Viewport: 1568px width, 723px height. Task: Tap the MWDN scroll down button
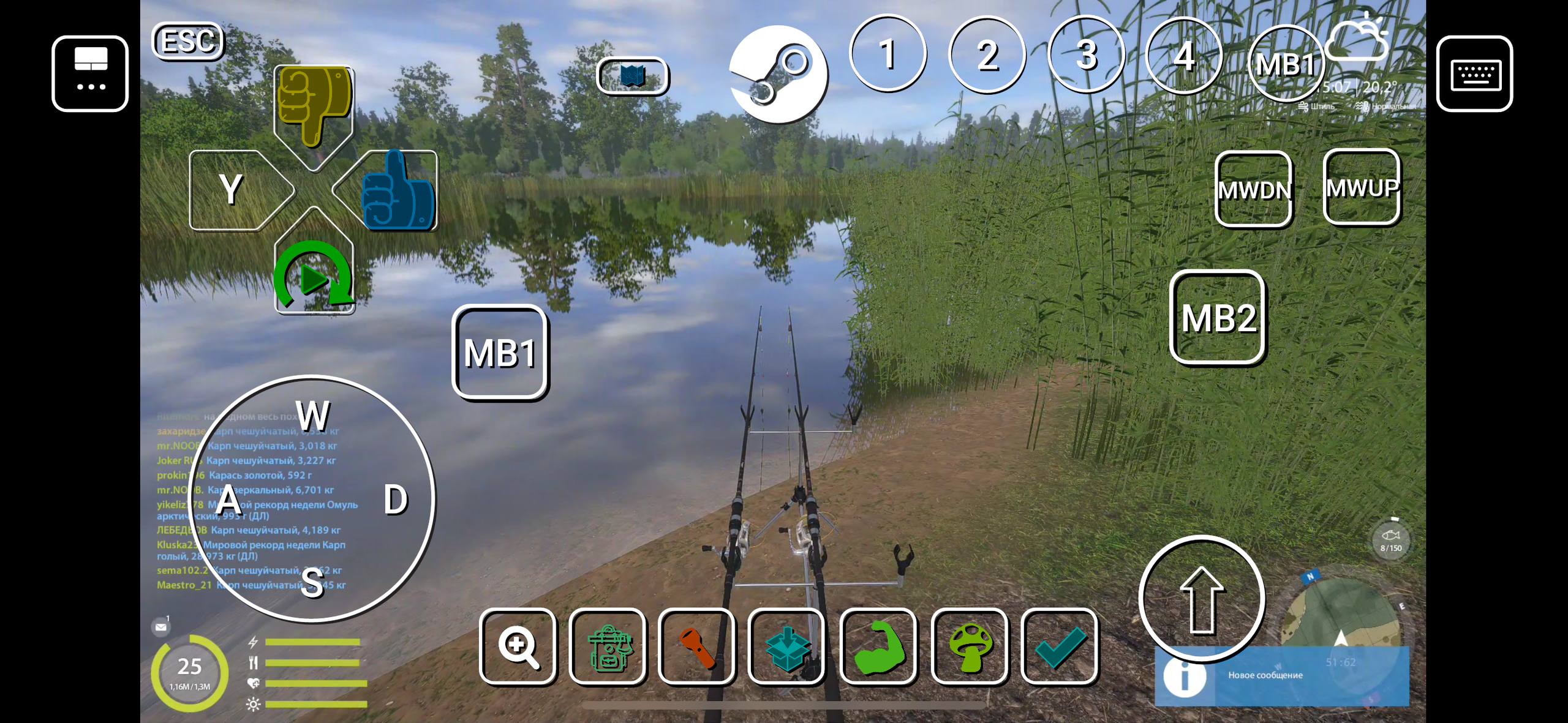1253,190
